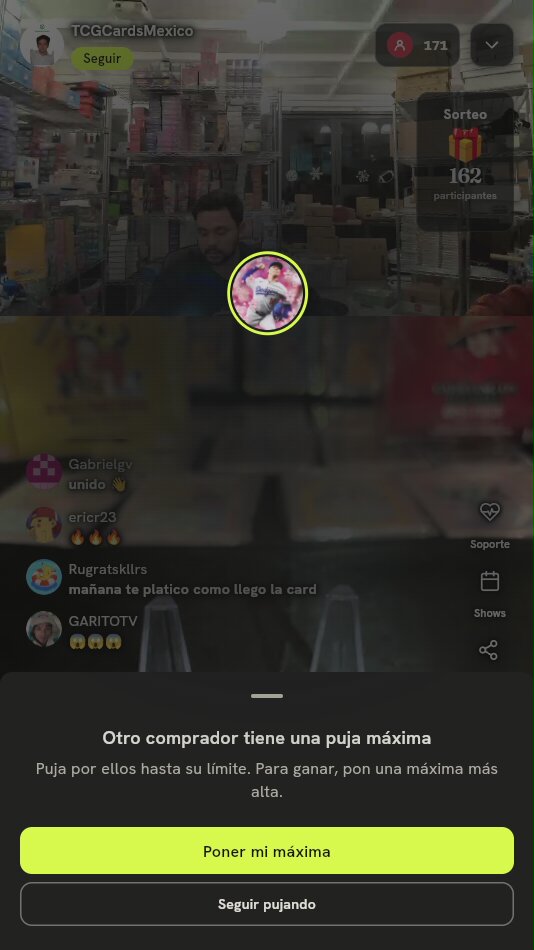Open the Sorteo giveaway card
Image resolution: width=534 pixels, height=950 pixels.
click(x=465, y=162)
